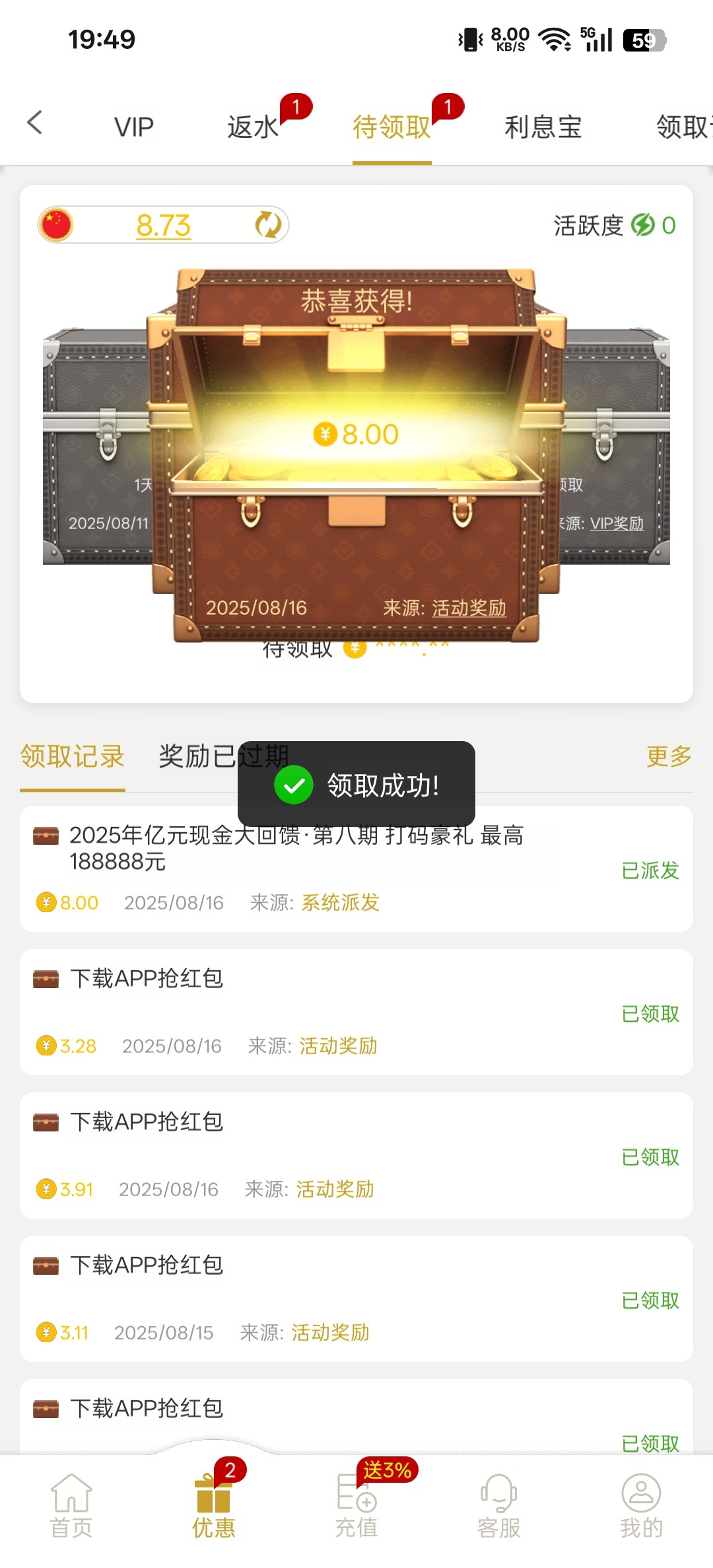Switch to the VIP tab

point(134,127)
